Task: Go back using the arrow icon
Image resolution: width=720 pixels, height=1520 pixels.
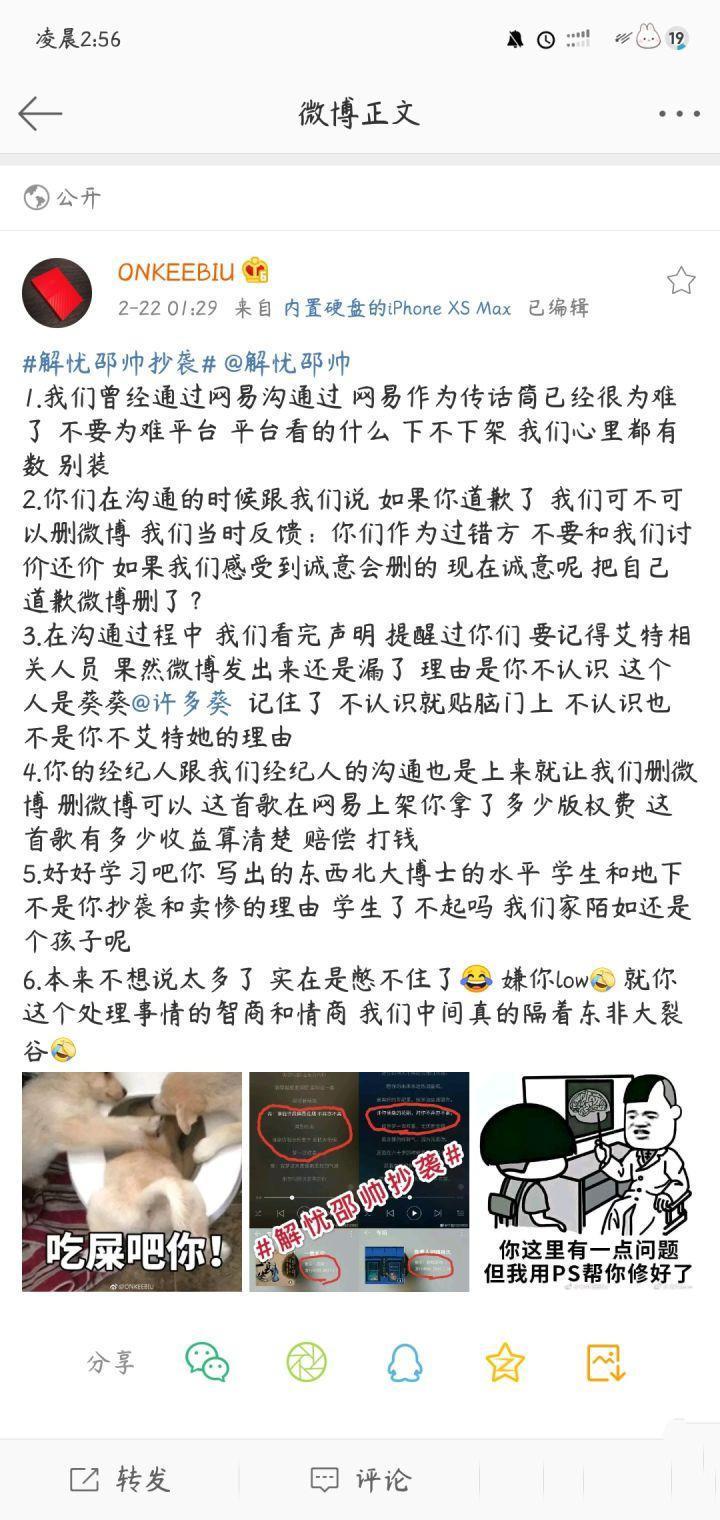Action: pos(40,114)
